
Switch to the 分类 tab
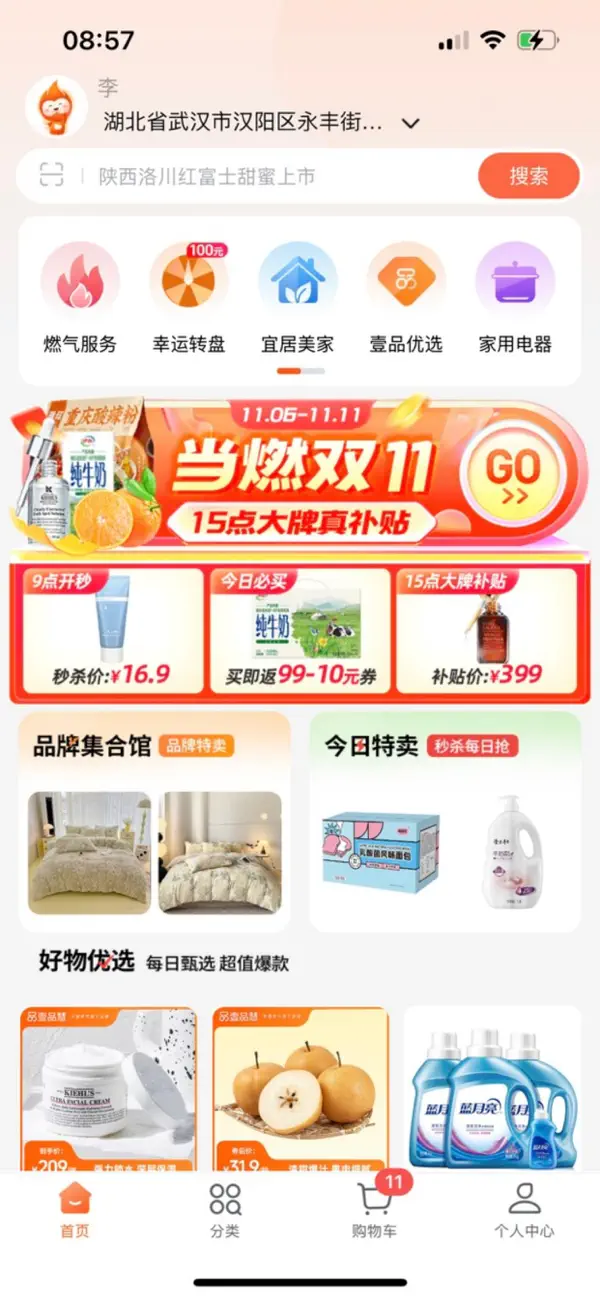pyautogui.click(x=225, y=1210)
